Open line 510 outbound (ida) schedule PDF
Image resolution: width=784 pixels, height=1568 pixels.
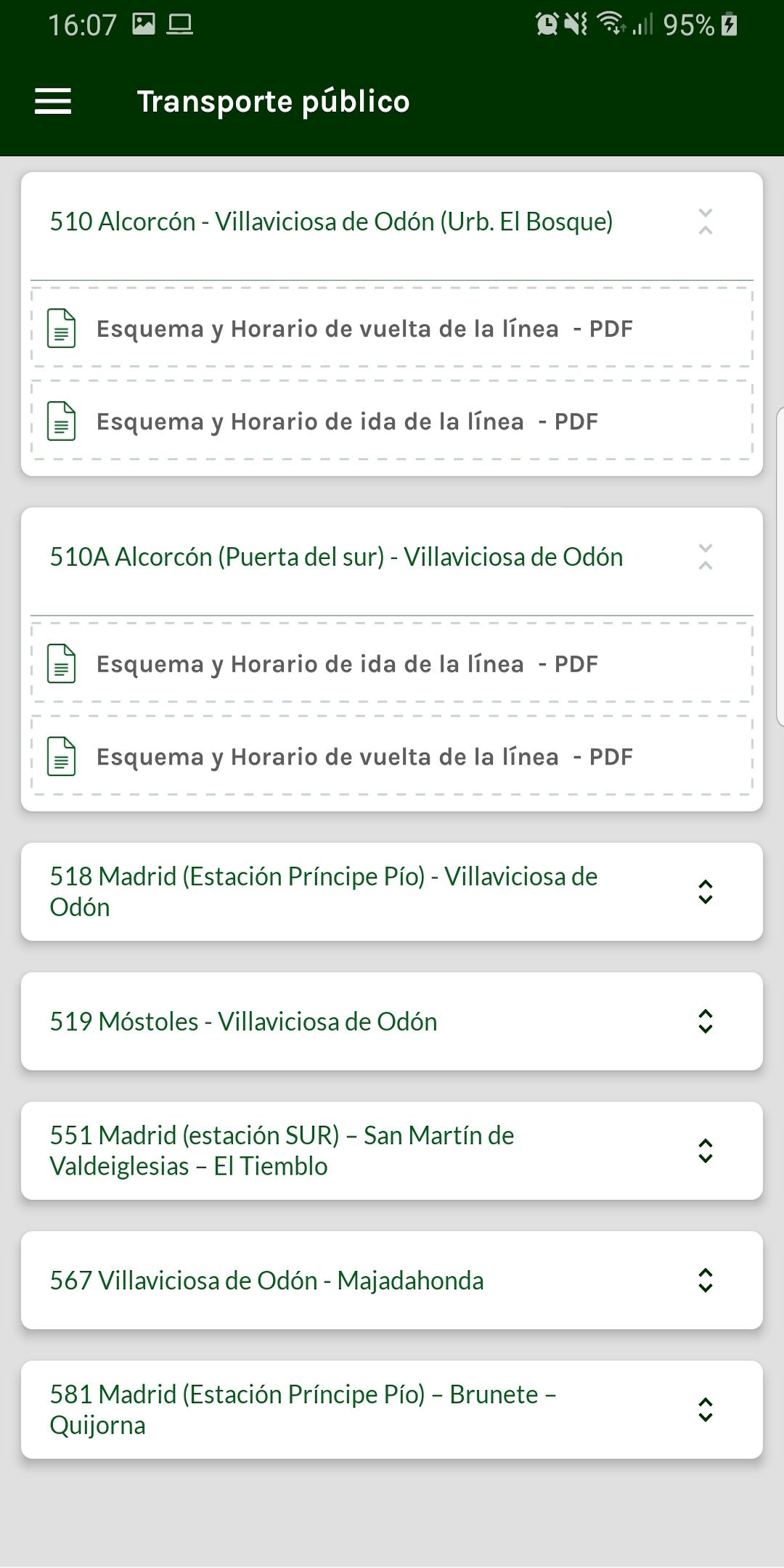tap(392, 422)
